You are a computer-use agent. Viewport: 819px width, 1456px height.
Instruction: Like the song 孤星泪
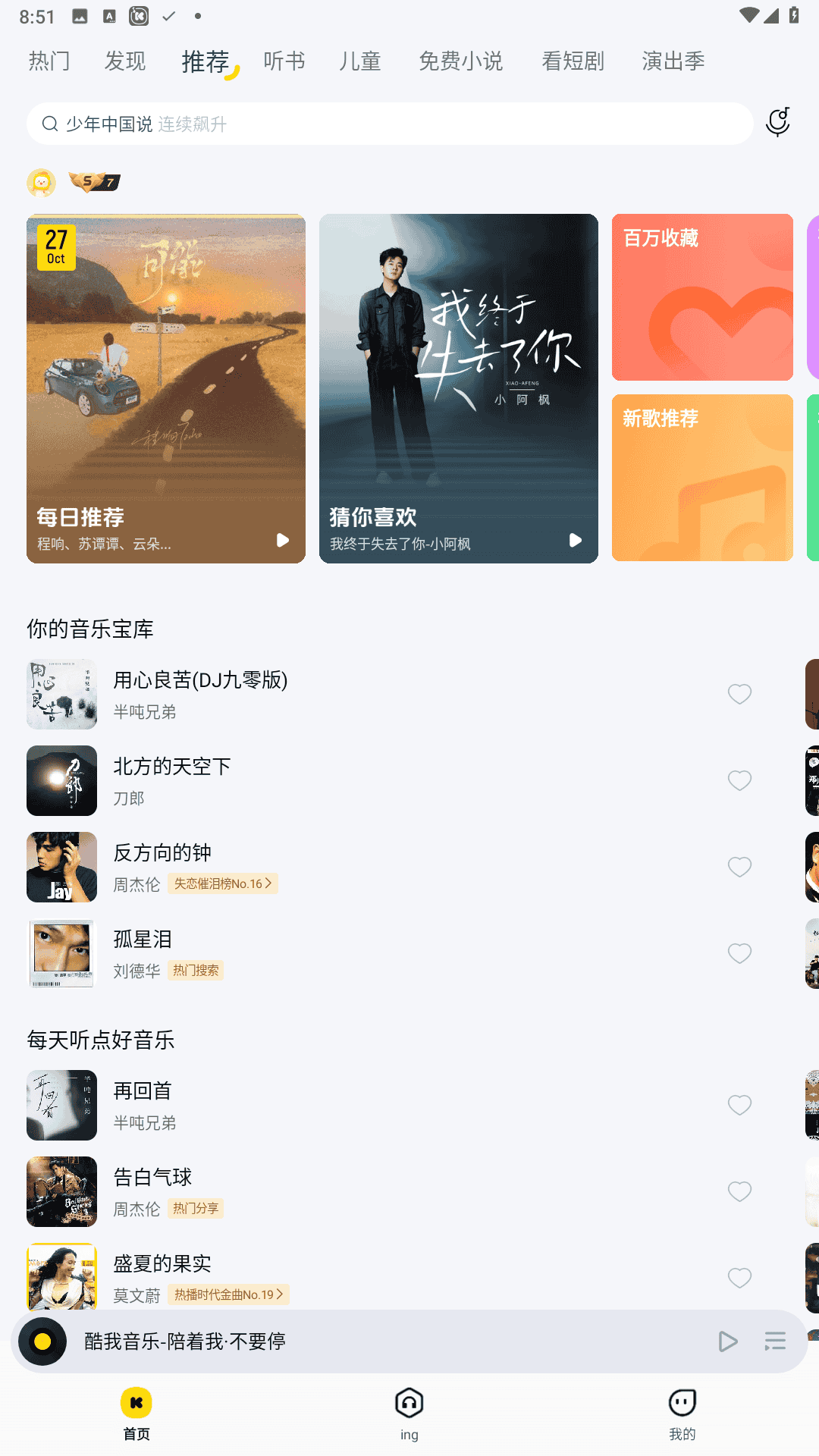pyautogui.click(x=739, y=953)
